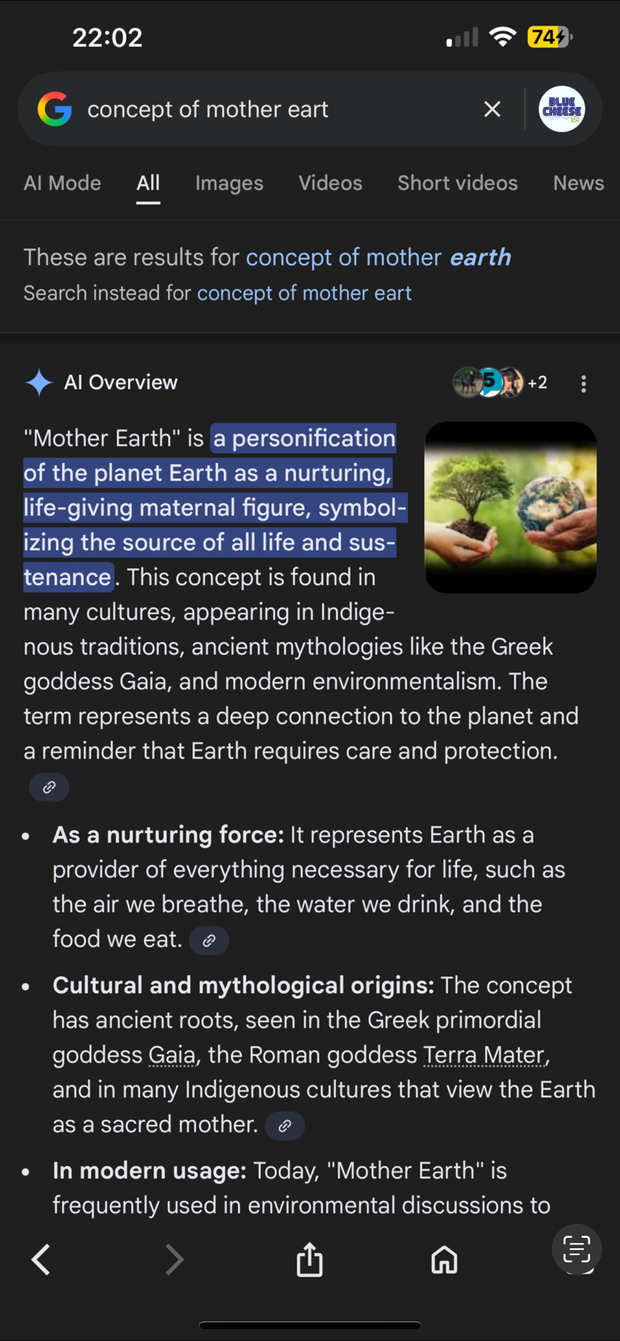Switch to AI Mode tab
Screen dimensions: 620x1341
62,183
